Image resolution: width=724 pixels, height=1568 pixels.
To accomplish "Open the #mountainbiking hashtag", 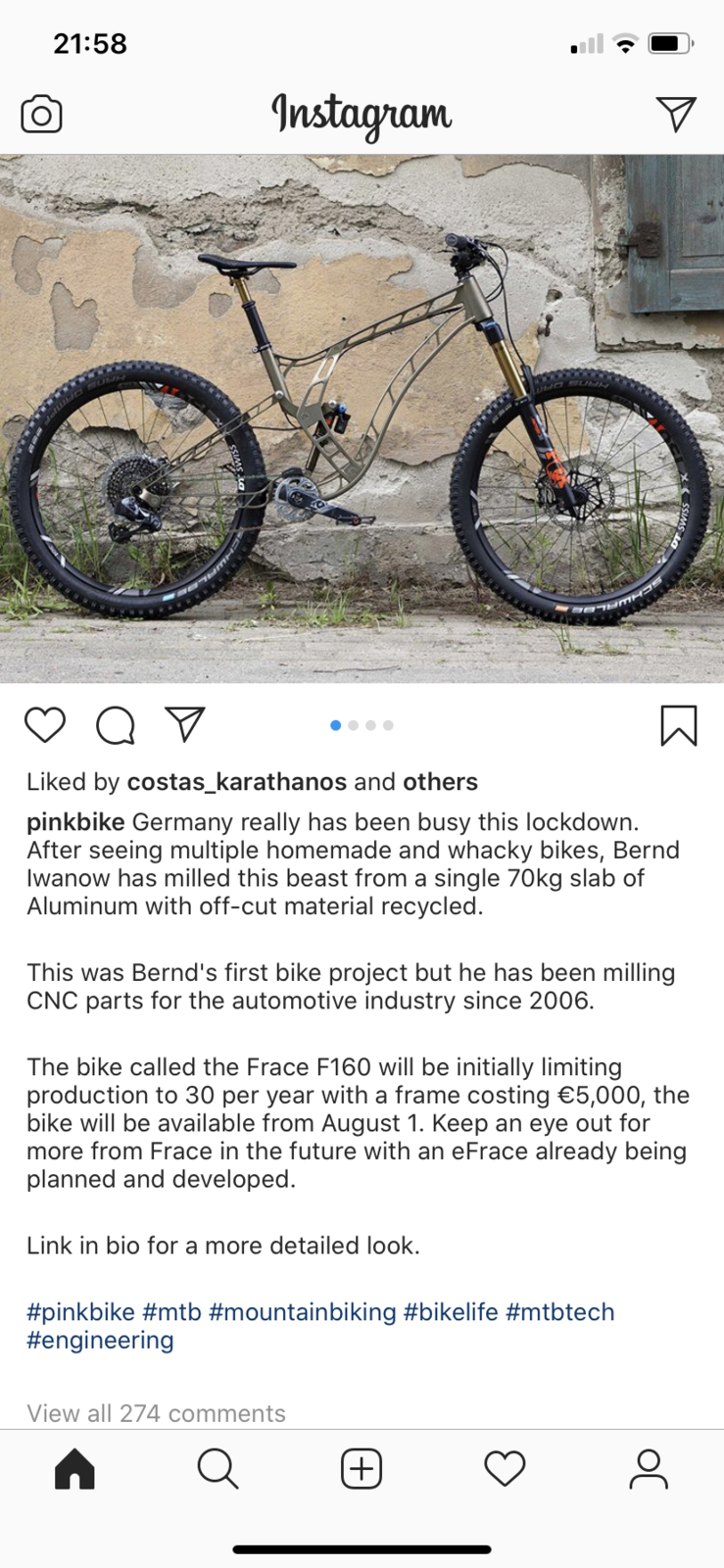I will (x=303, y=1312).
